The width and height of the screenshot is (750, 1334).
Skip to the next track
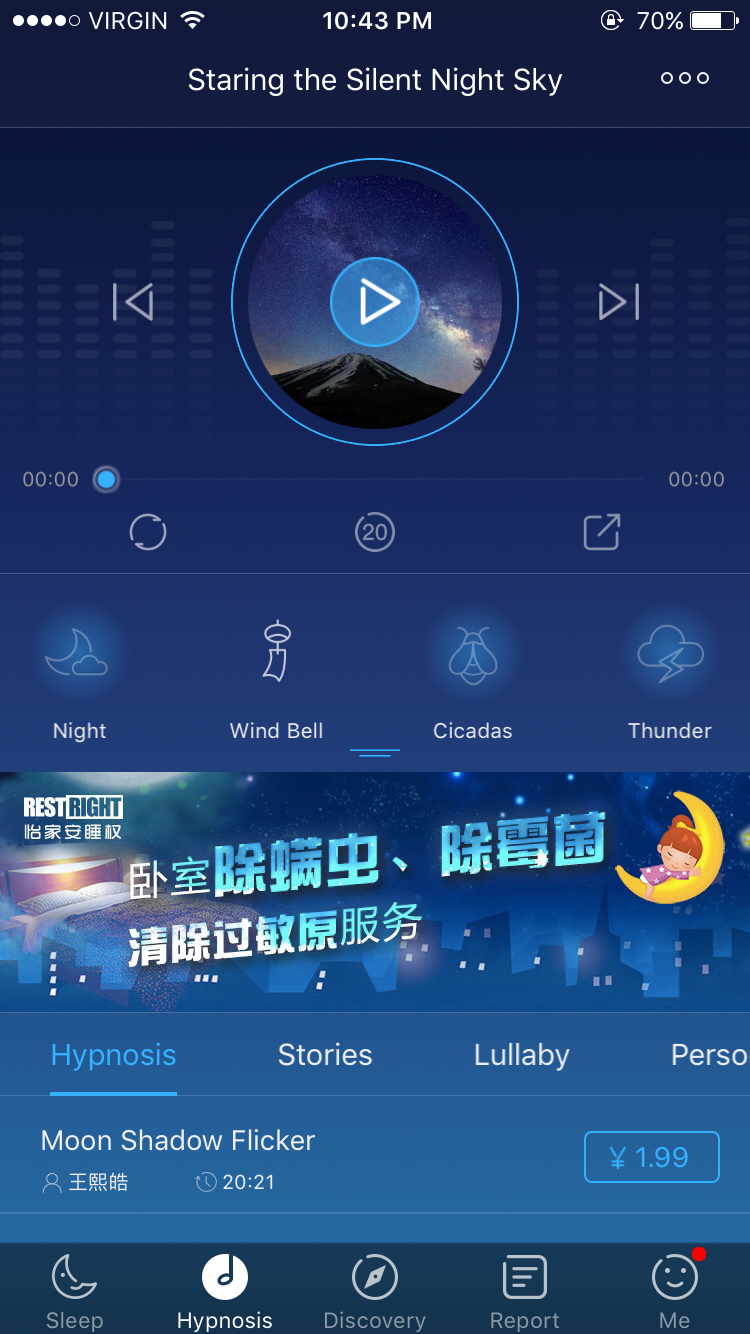click(618, 302)
